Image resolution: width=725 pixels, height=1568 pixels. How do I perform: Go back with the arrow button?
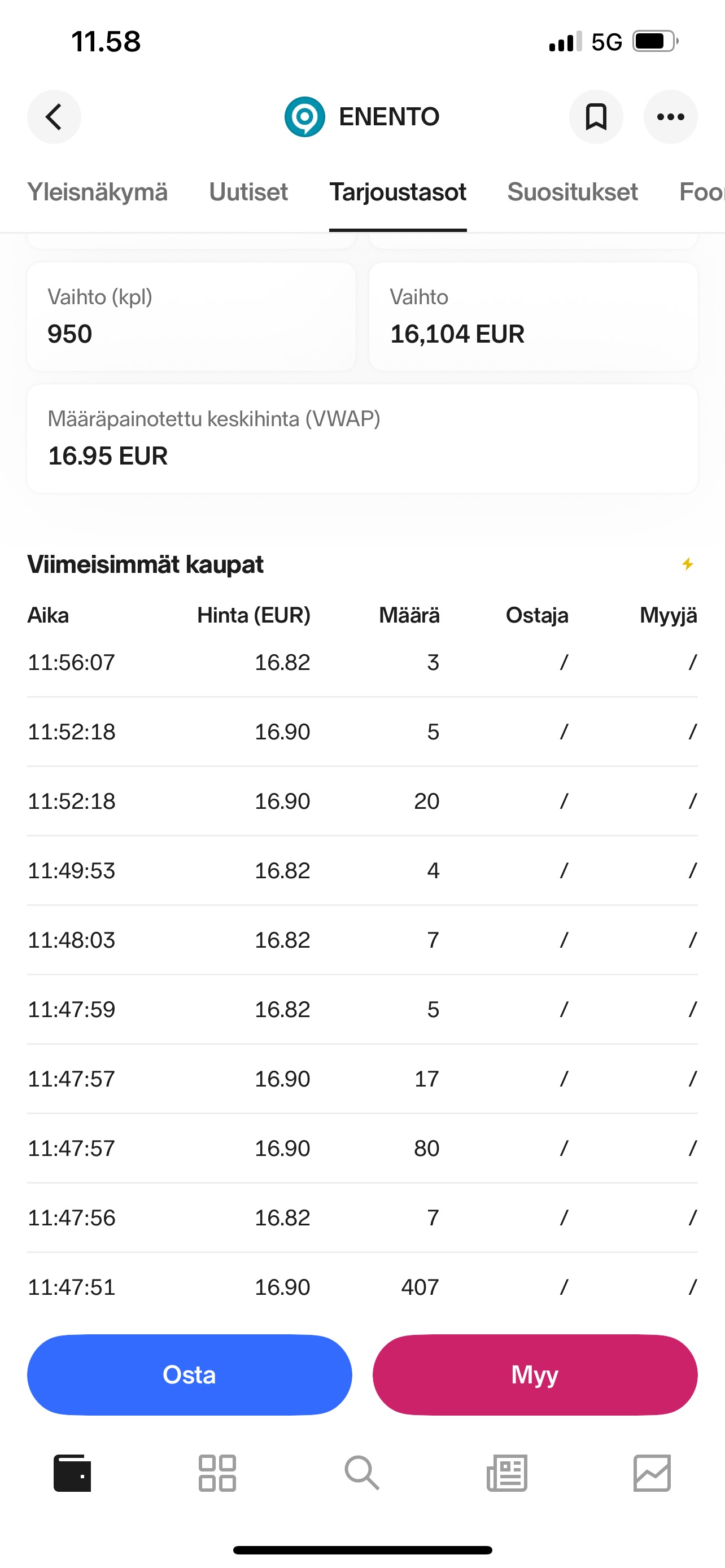(54, 117)
